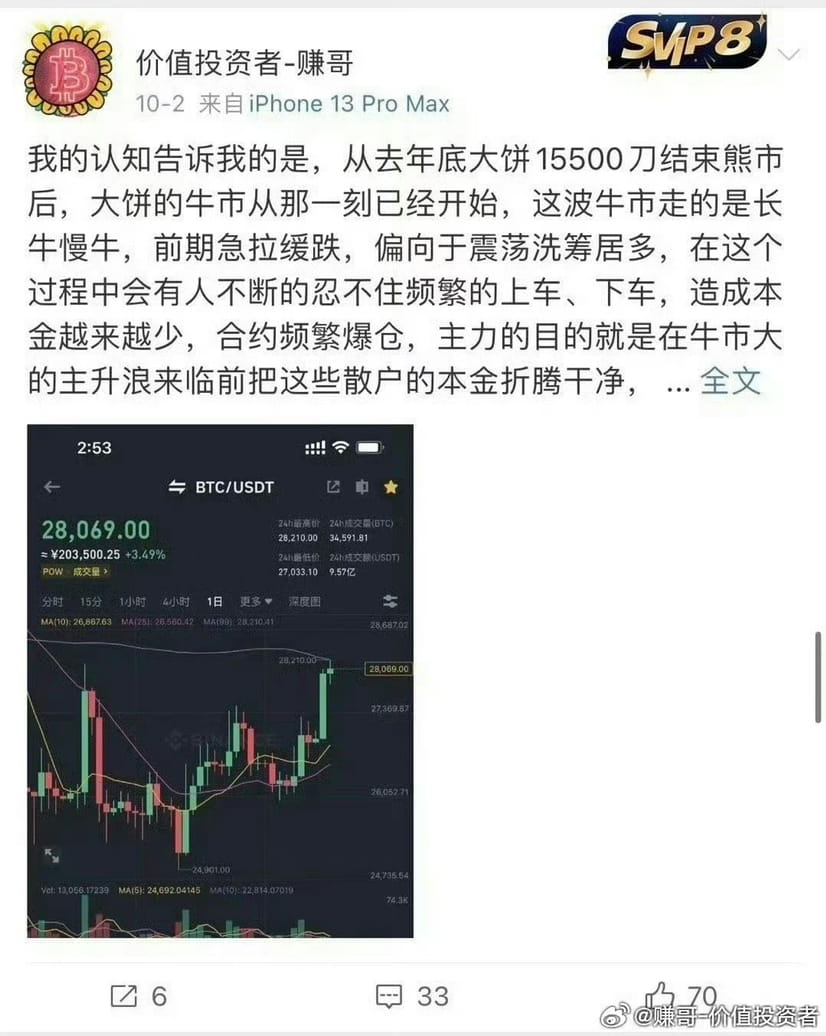This screenshot has width=826, height=1036.
Task: Tap the pair-switch icon beside BTC/USDT
Action: [175, 486]
